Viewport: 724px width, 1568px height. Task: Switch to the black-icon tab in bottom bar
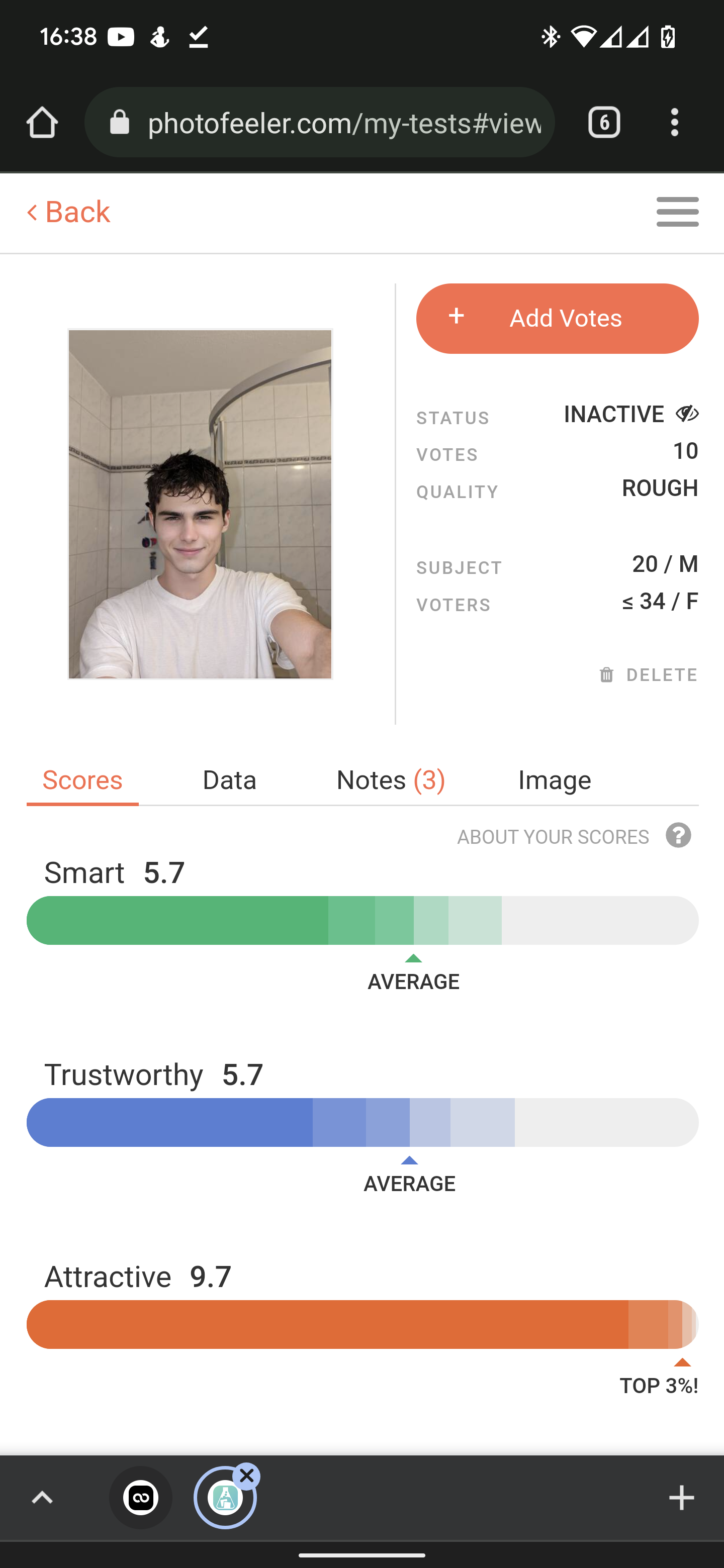(141, 1498)
